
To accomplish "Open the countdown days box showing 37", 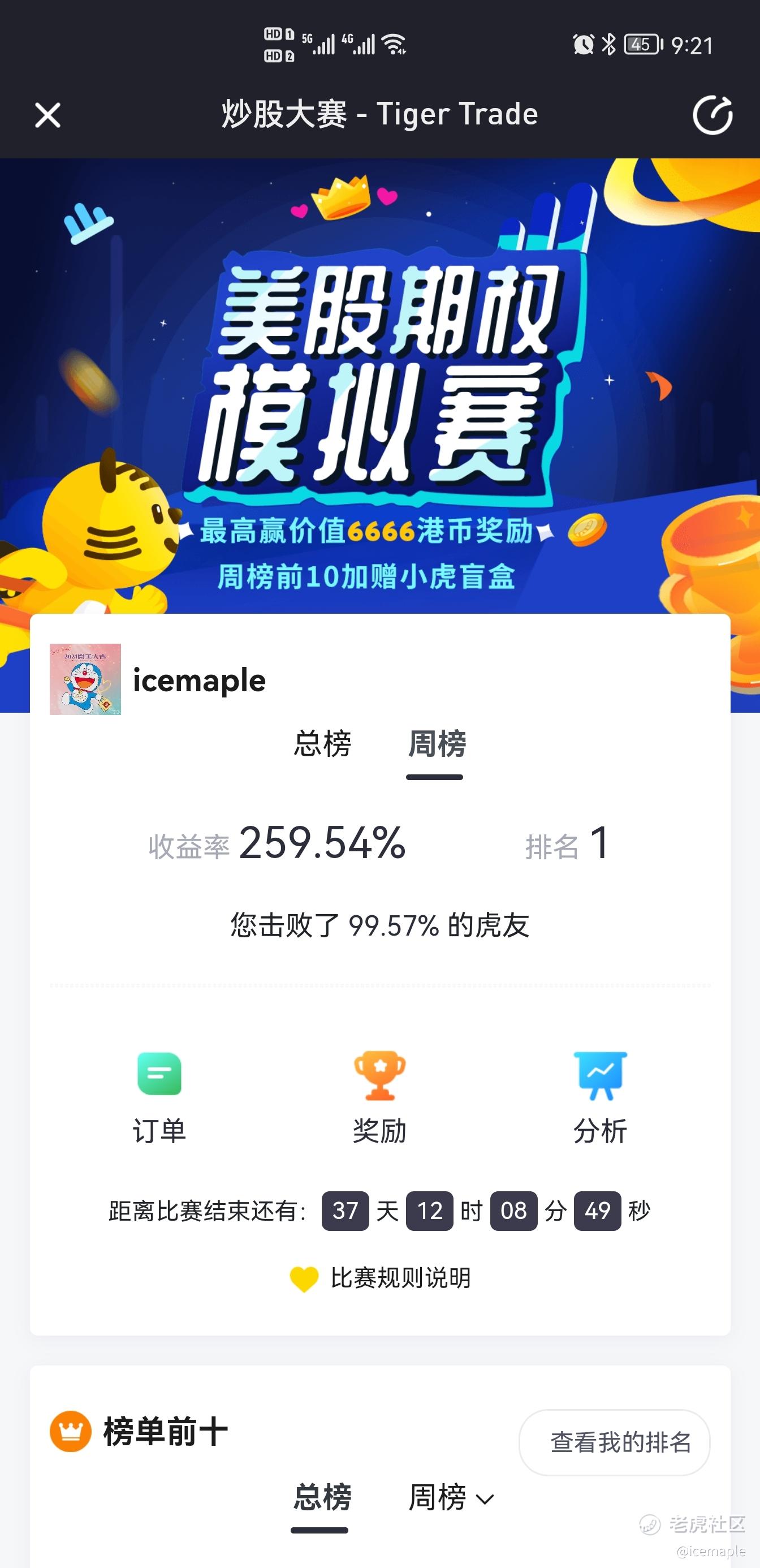I will tap(345, 1211).
